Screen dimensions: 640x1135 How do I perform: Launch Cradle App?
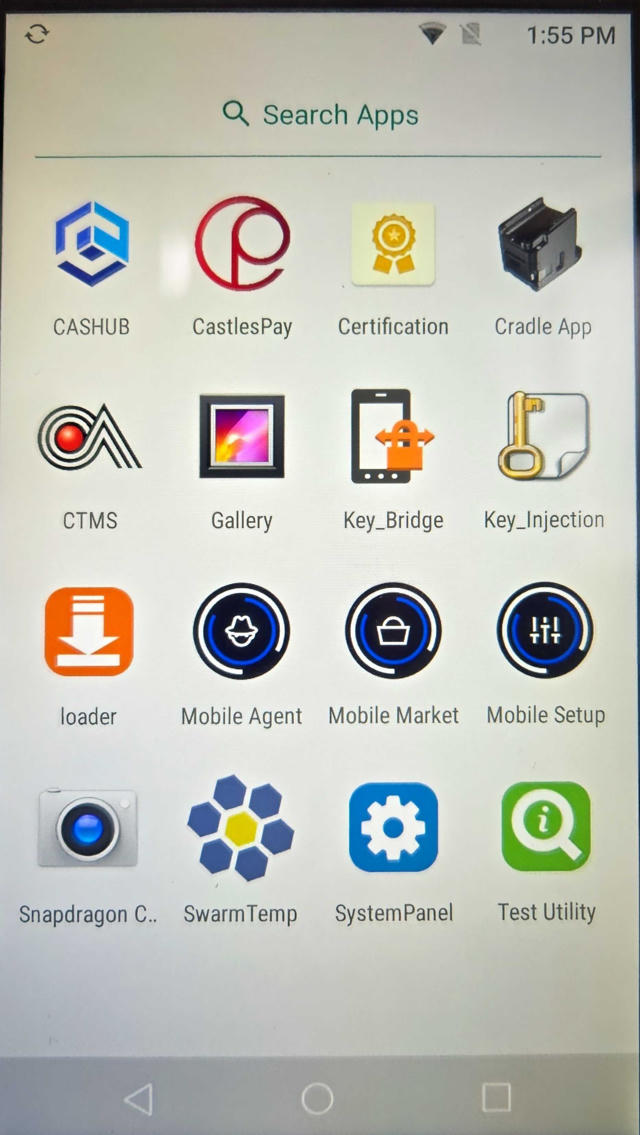[x=542, y=244]
